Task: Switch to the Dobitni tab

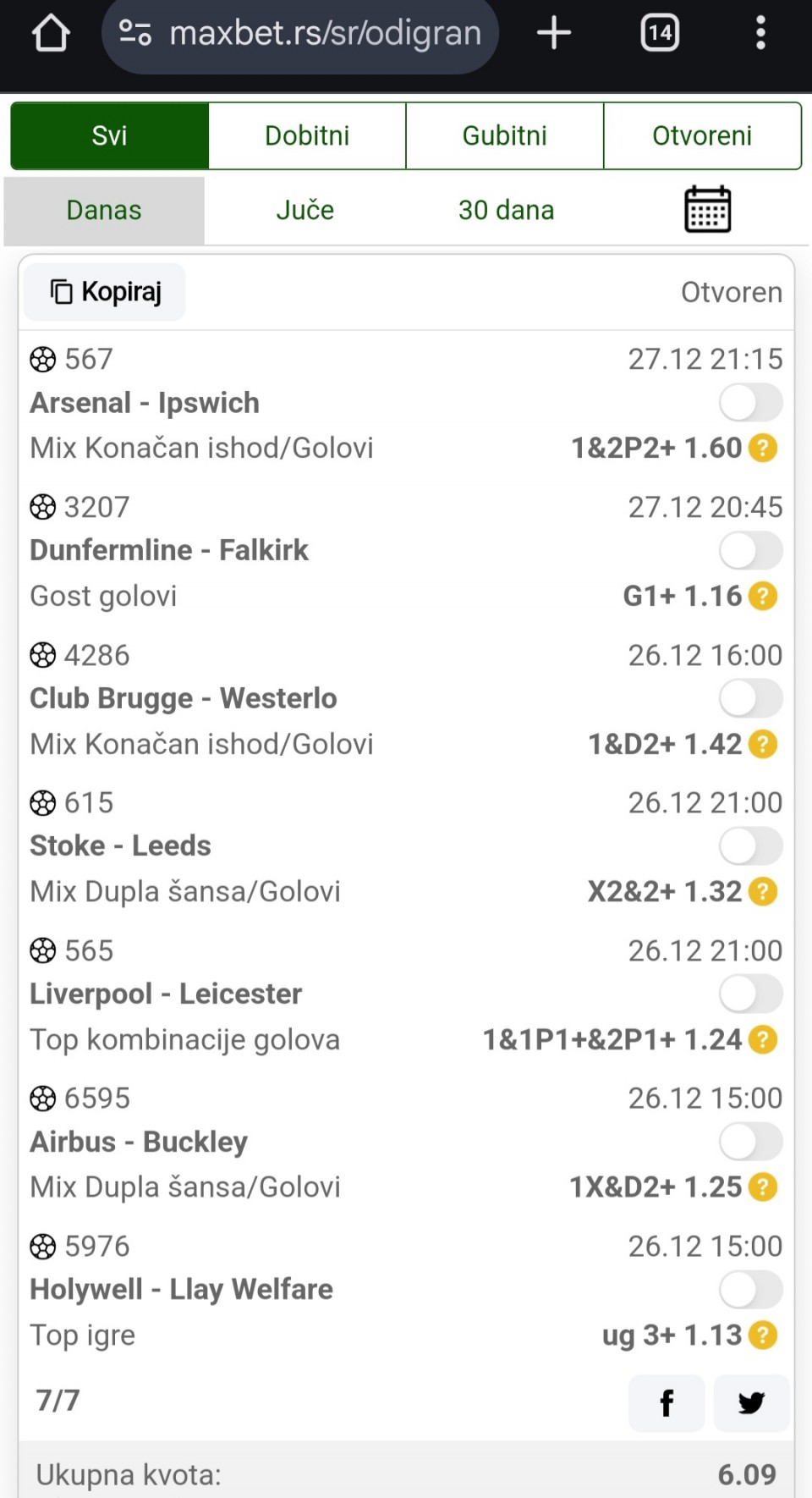Action: pyautogui.click(x=307, y=135)
